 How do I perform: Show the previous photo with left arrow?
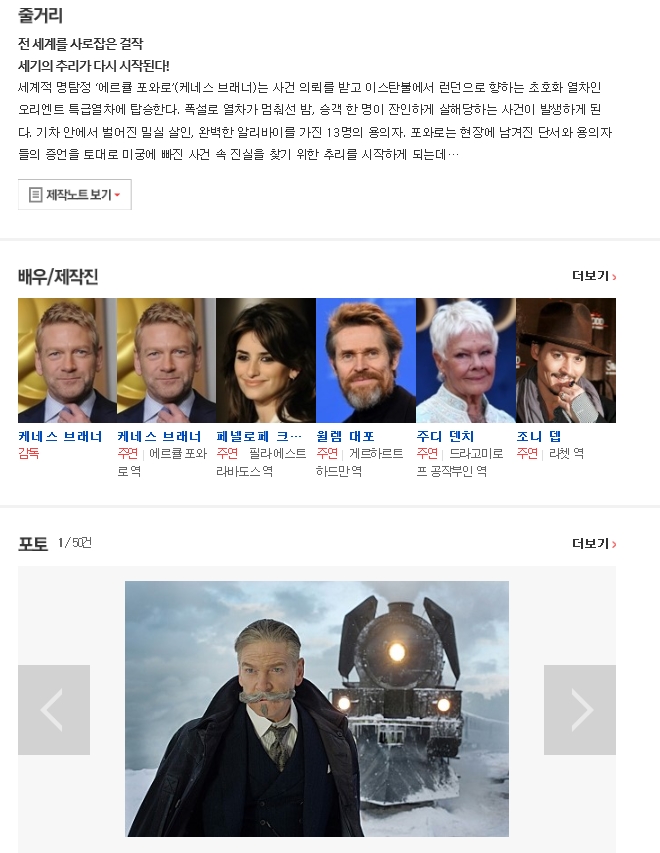(54, 709)
